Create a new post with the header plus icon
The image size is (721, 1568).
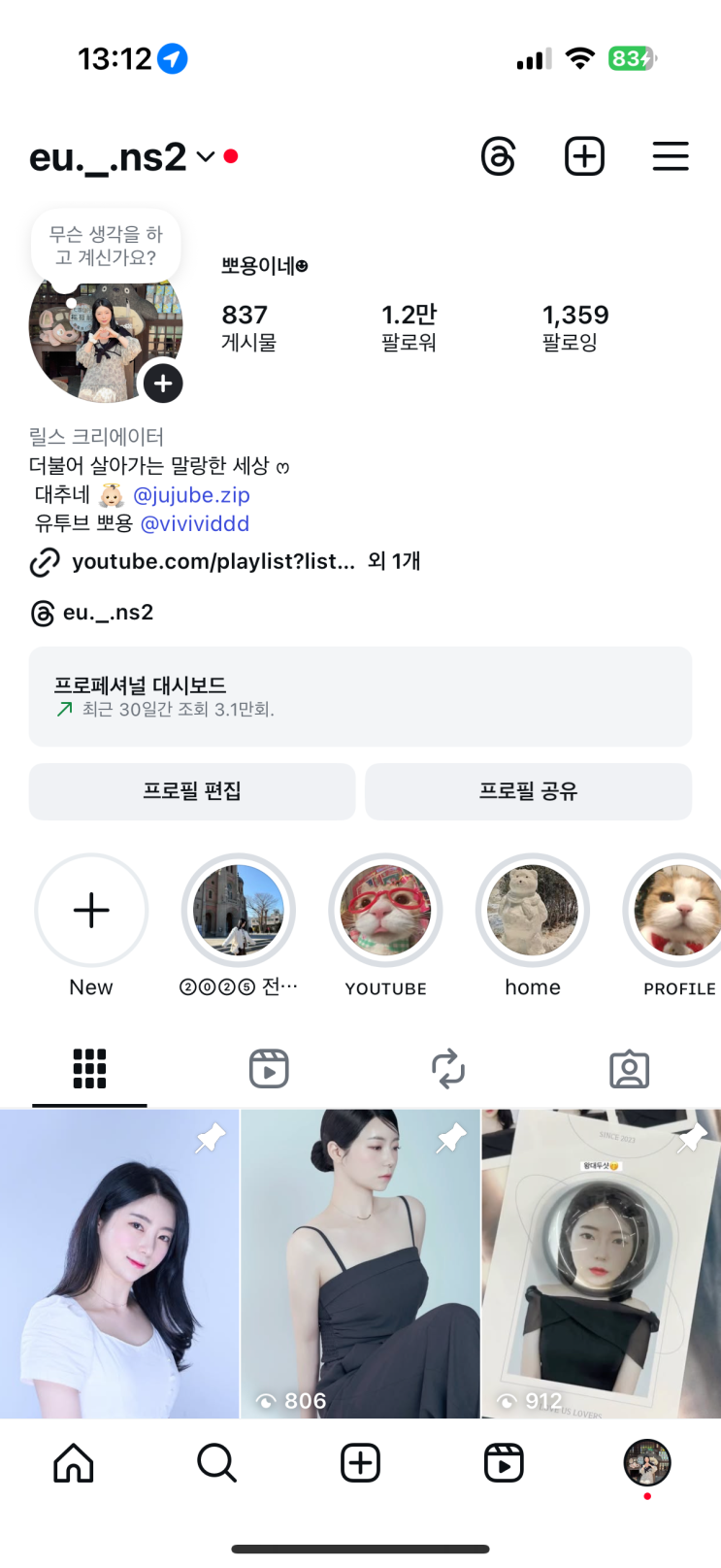point(584,156)
